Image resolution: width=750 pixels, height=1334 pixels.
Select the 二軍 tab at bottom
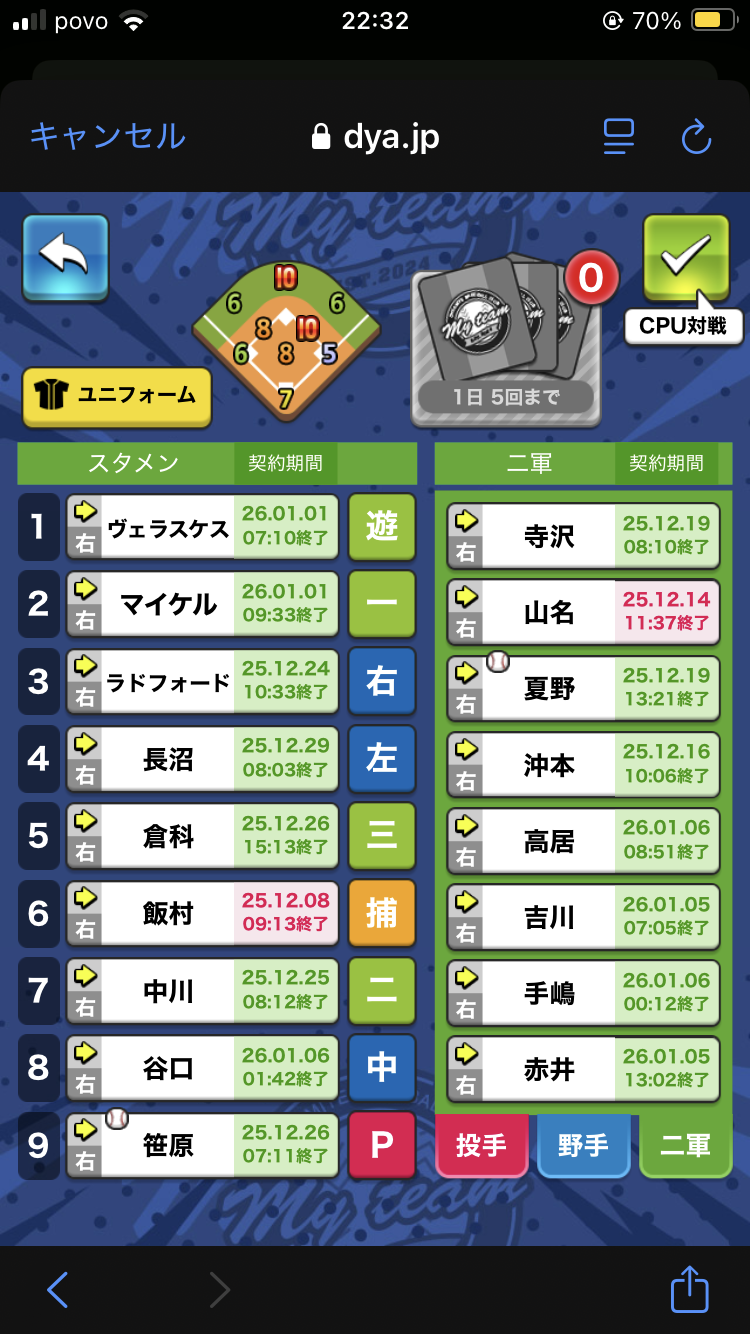[686, 1145]
